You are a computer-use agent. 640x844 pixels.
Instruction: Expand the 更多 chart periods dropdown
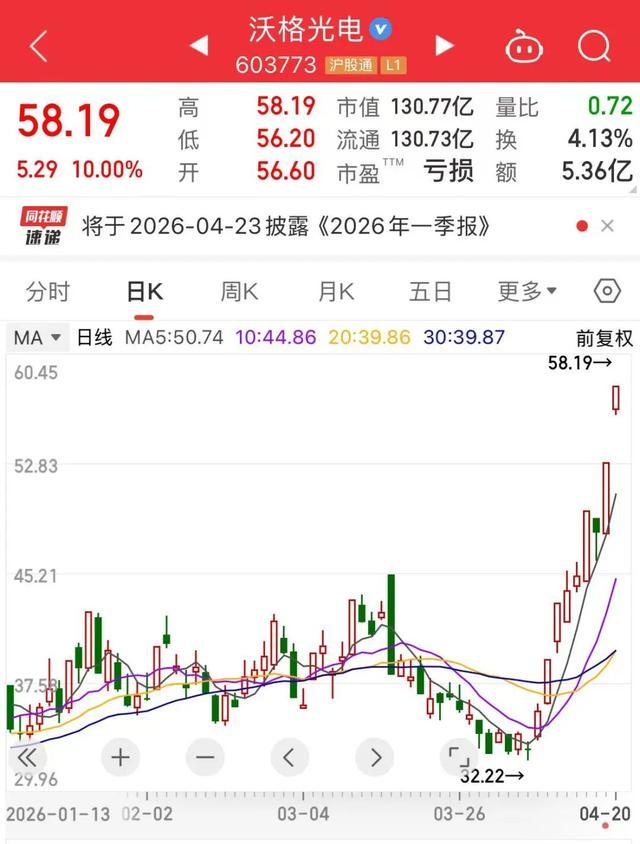coord(528,291)
